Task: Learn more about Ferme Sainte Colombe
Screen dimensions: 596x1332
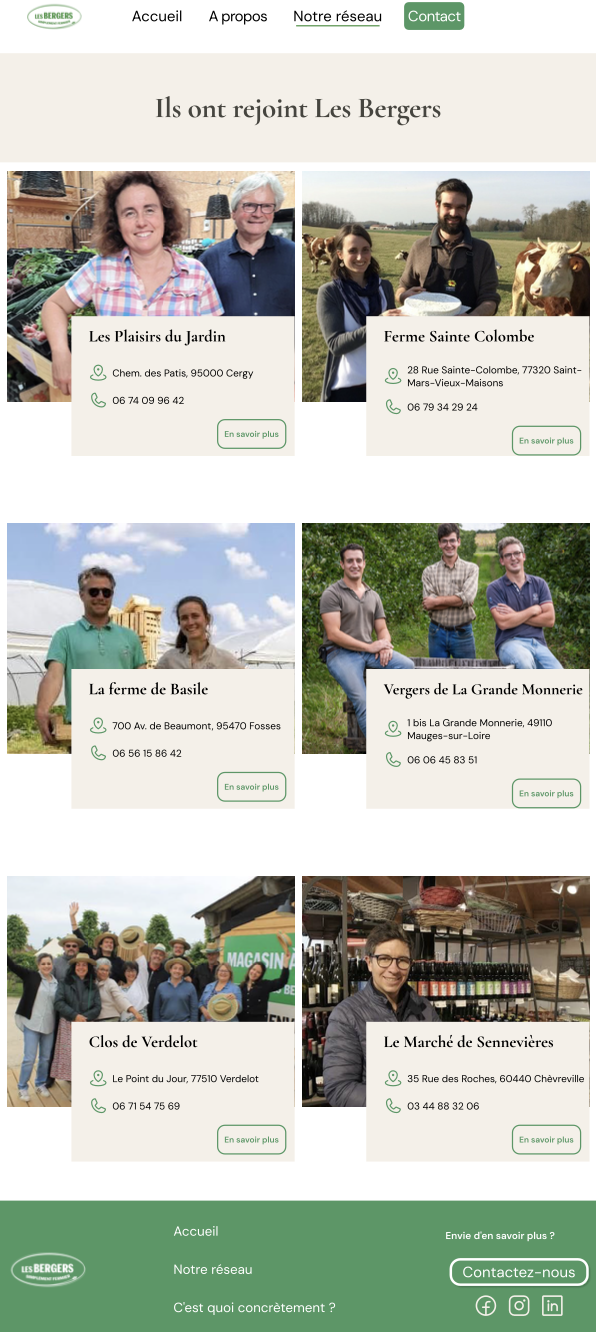Action: (546, 440)
